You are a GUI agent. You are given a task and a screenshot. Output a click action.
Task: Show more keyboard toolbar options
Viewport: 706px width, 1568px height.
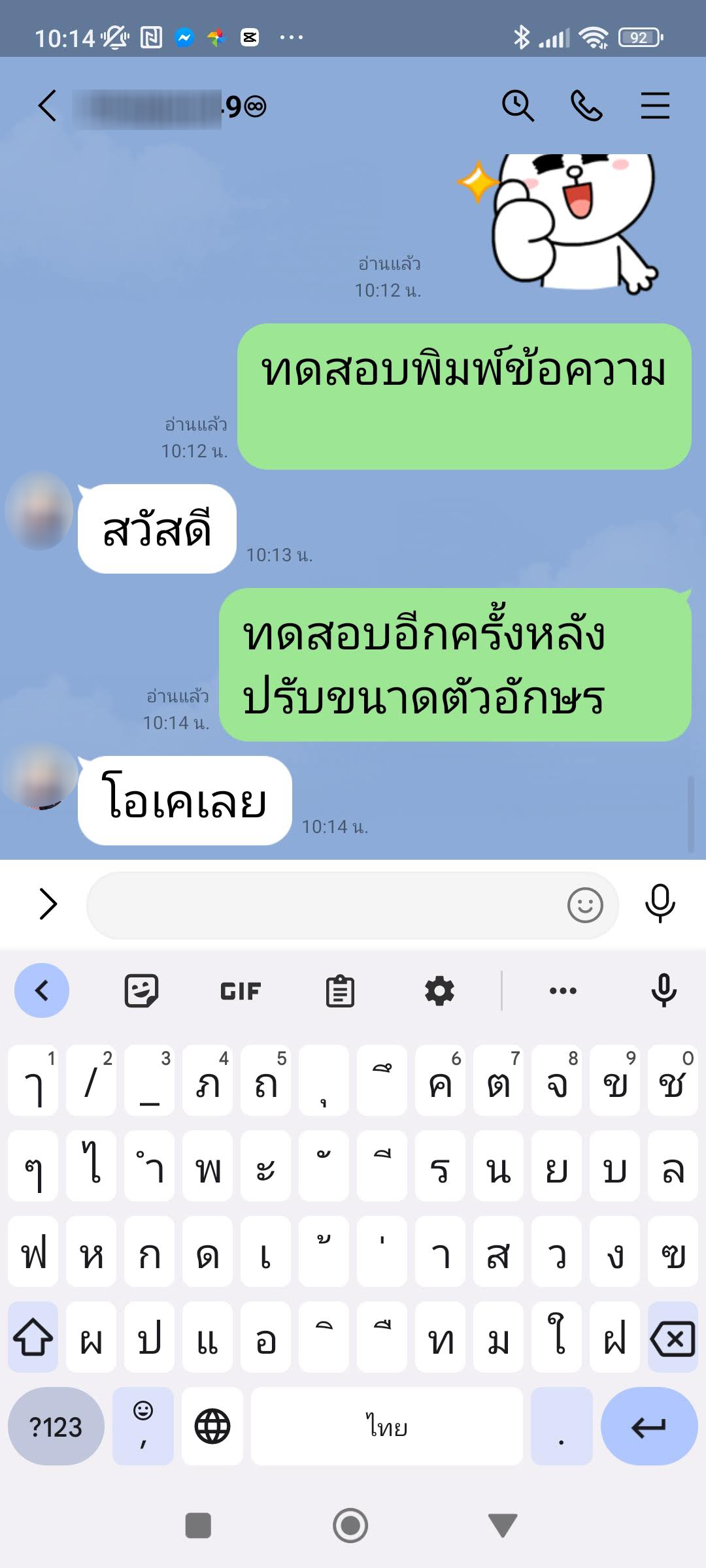click(563, 990)
